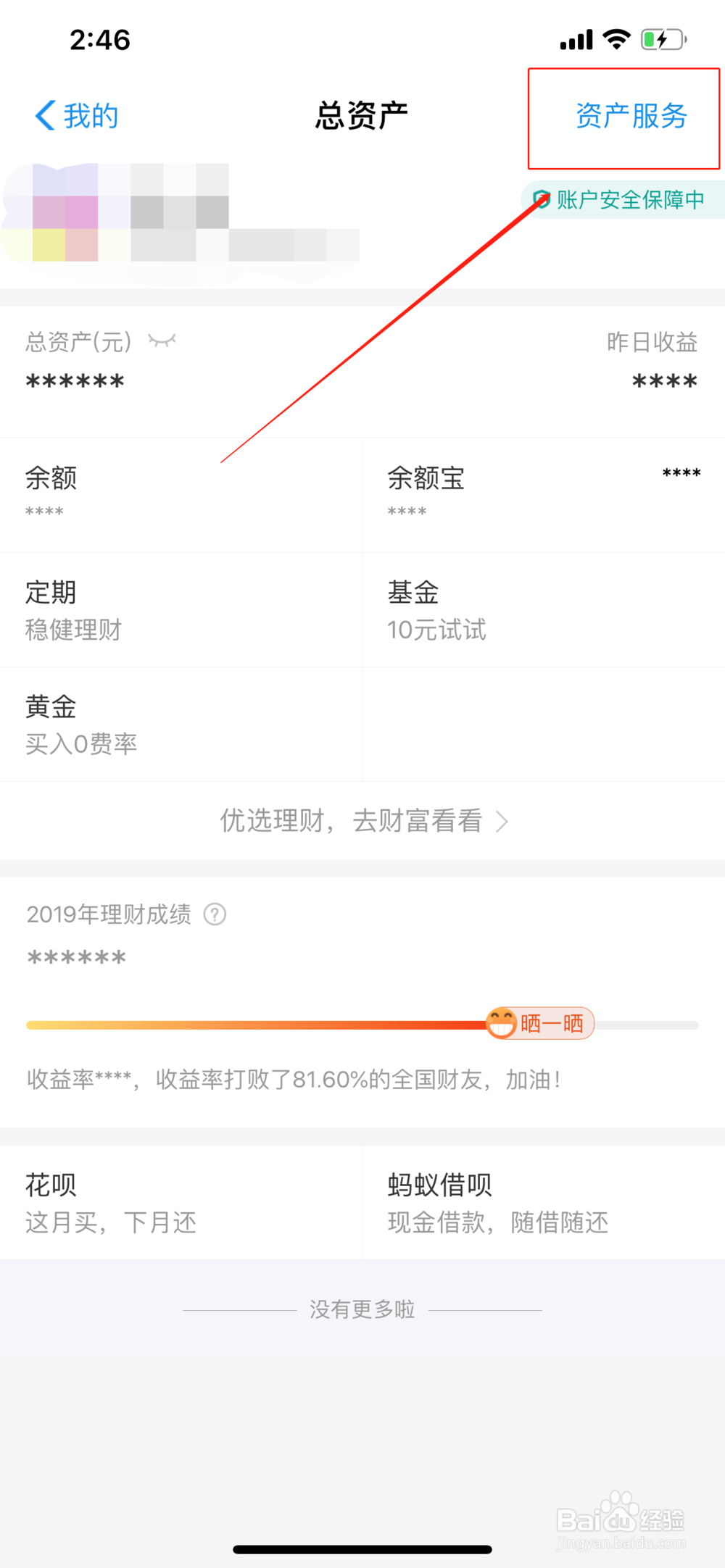The height and width of the screenshot is (1568, 725).
Task: Tap the Wi-Fi icon in status bar
Action: (616, 40)
